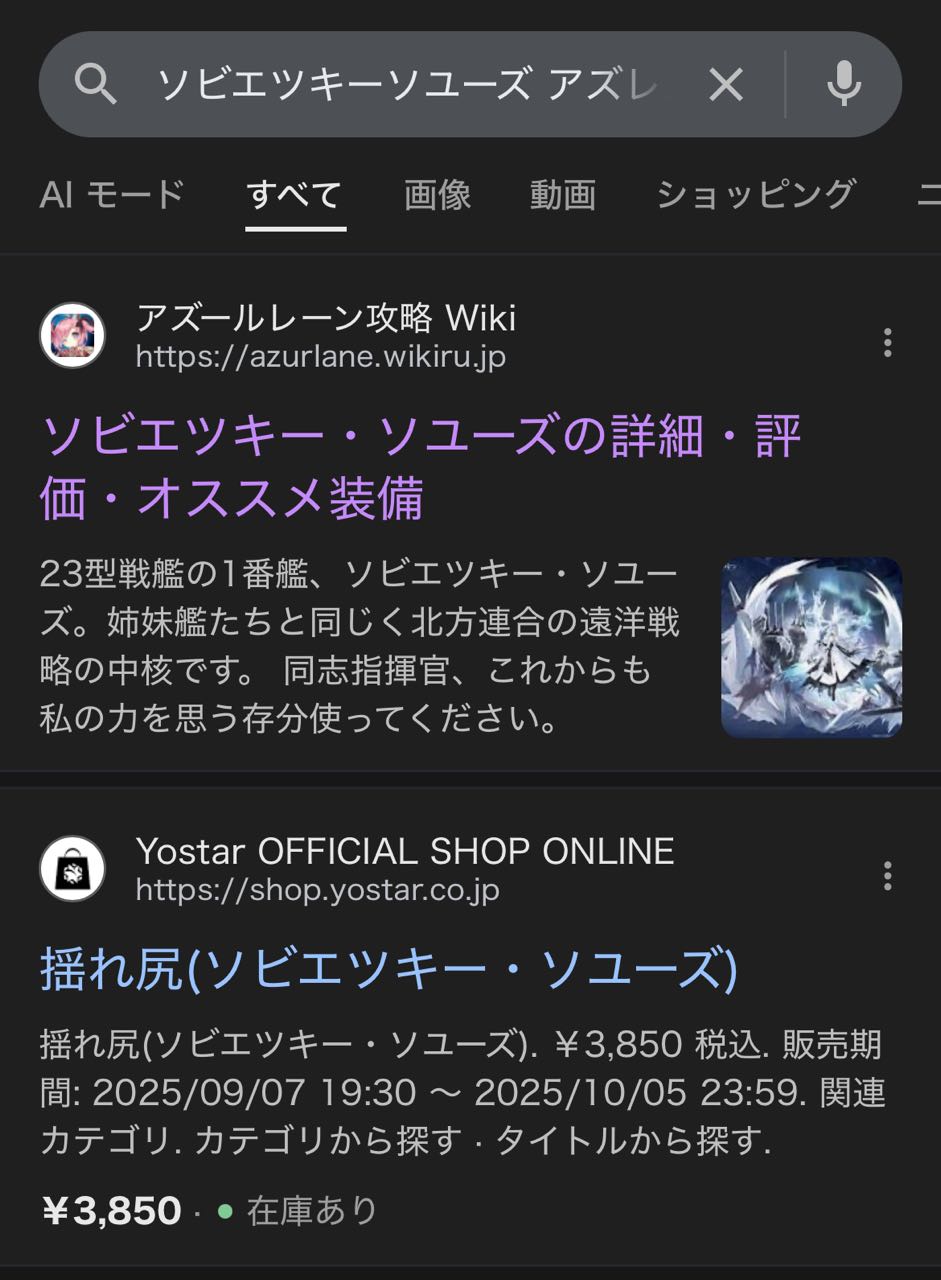941x1280 pixels.
Task: Tap the thumbnail image of the Wiki result
Action: click(x=811, y=647)
